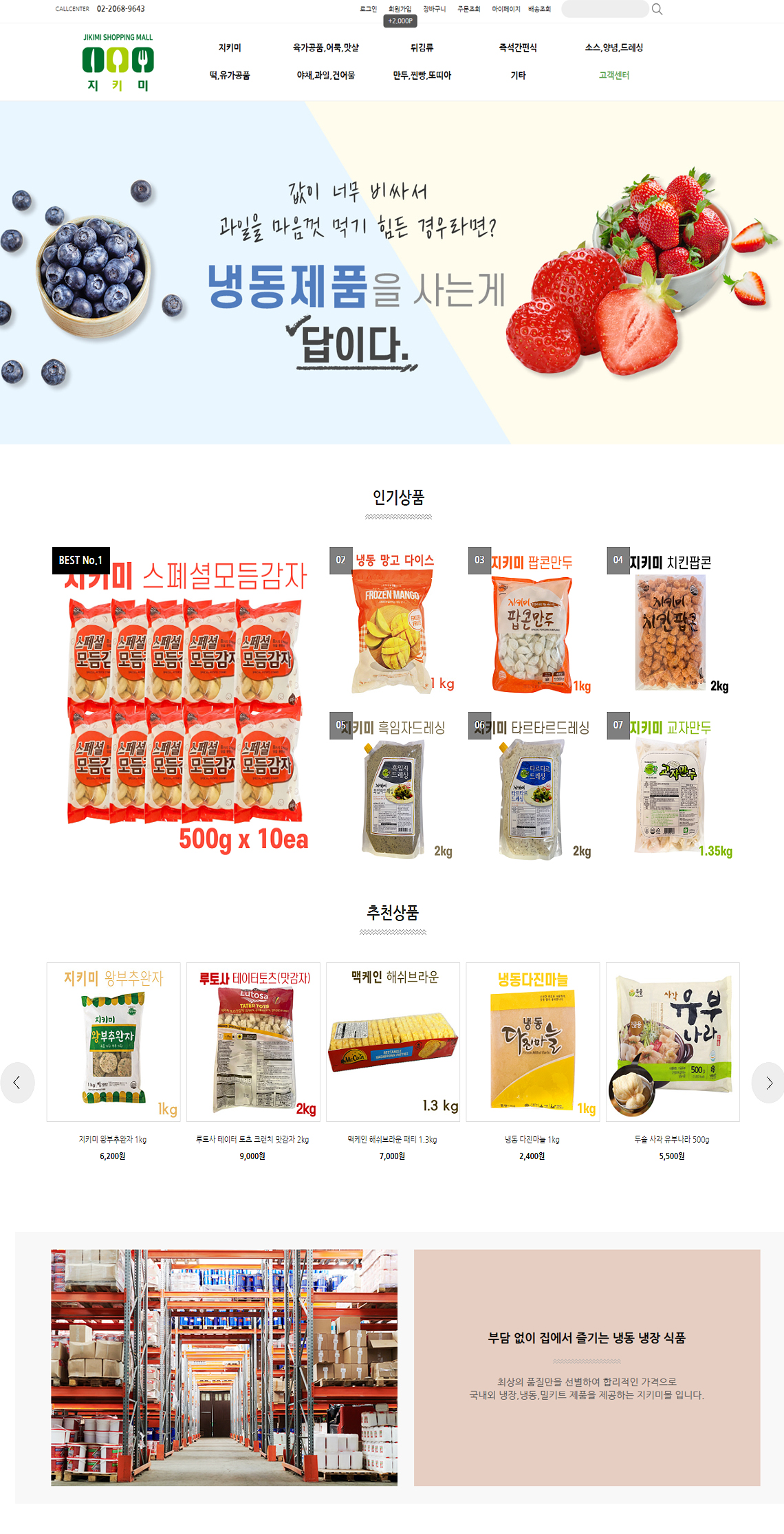Open BEST No.1 스페셜모듬감자 product
This screenshot has width=784, height=1534.
point(184,702)
